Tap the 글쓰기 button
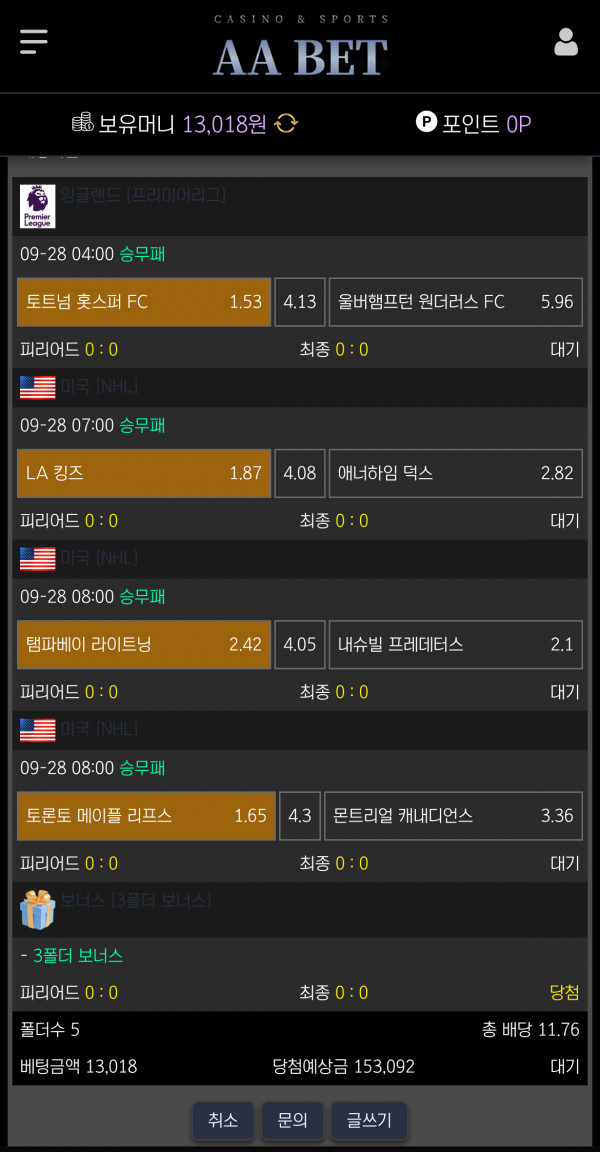This screenshot has height=1152, width=600. [369, 1120]
